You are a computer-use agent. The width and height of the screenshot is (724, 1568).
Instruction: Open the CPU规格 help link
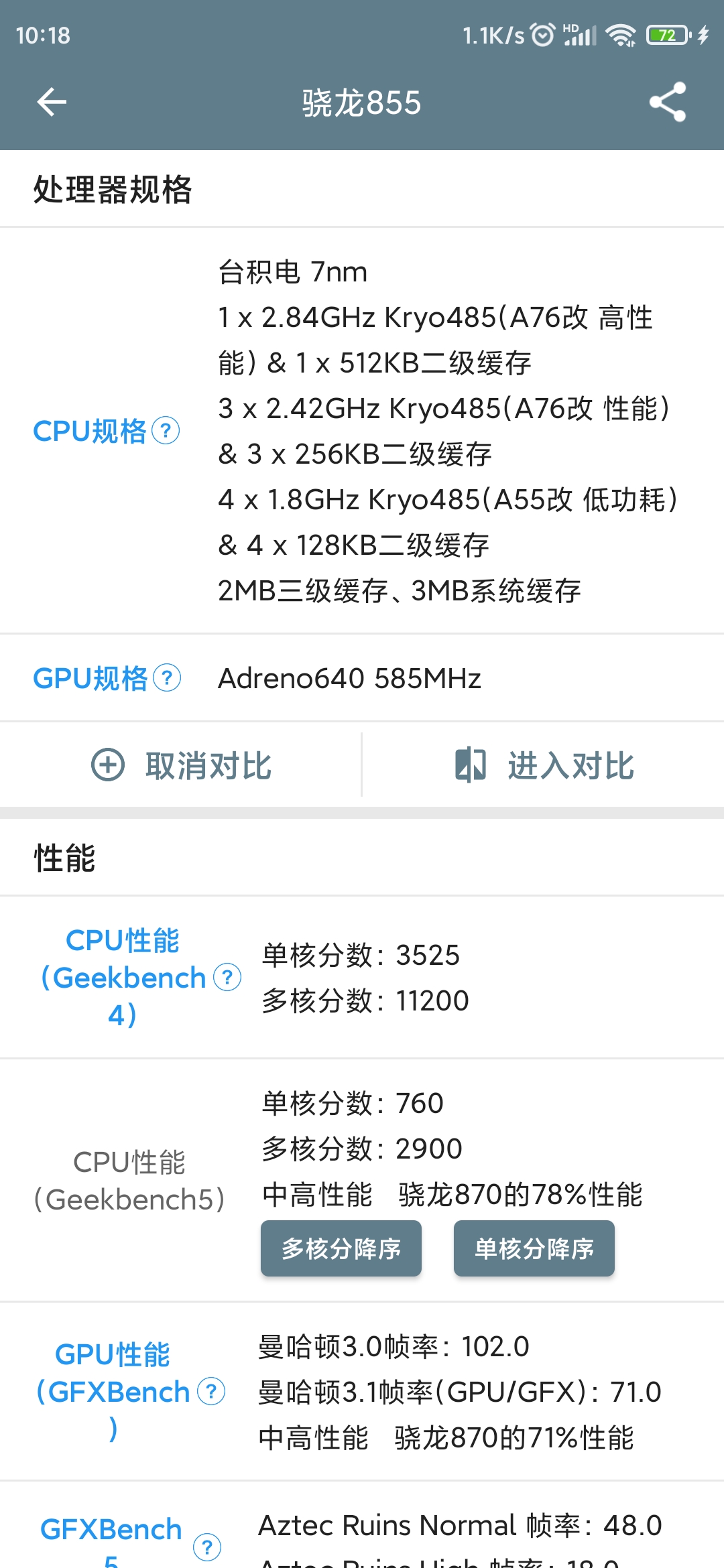coord(107,431)
